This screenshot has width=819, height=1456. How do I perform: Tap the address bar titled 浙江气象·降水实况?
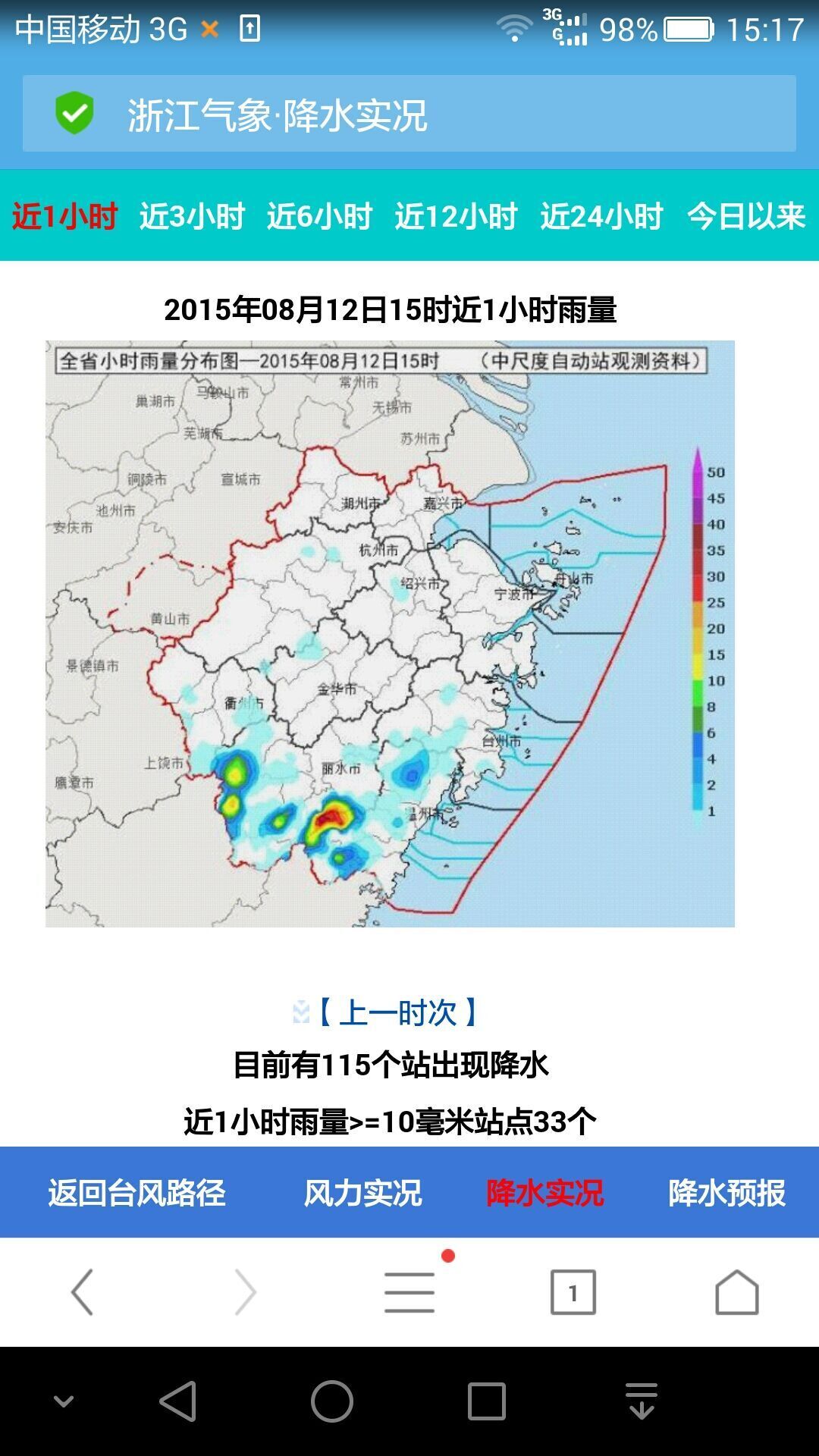click(409, 114)
